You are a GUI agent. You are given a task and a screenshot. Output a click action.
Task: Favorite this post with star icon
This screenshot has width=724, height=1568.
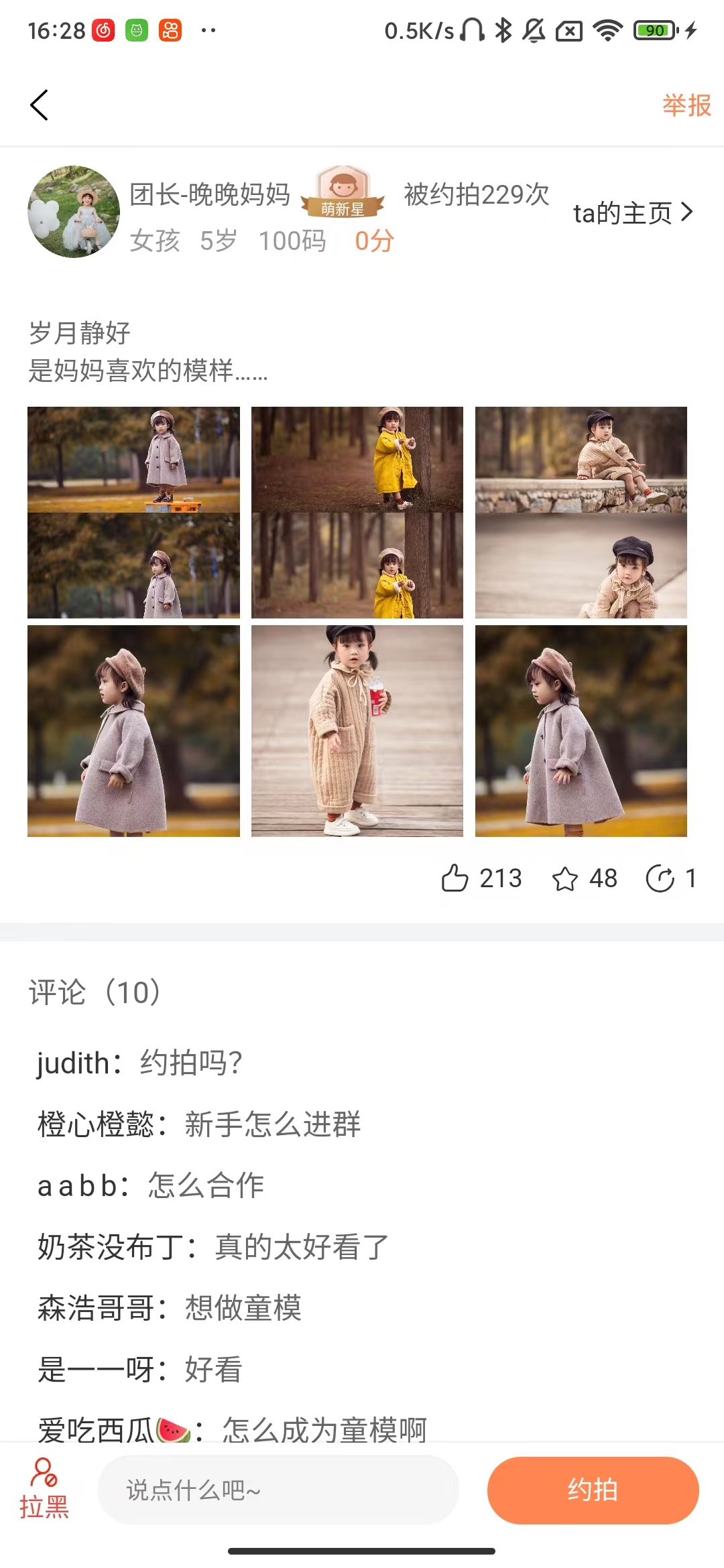tap(565, 878)
